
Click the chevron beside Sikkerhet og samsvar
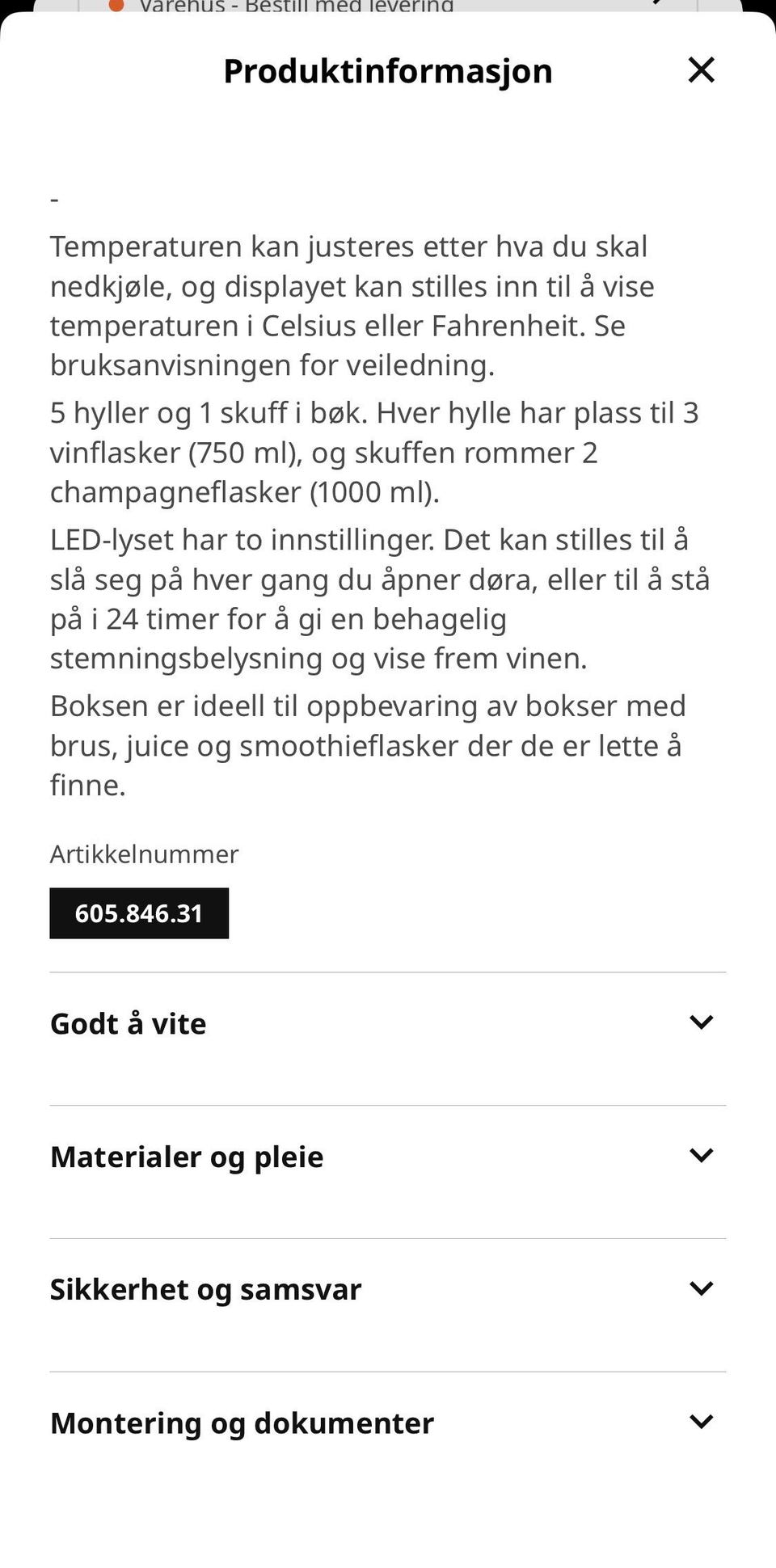tap(702, 1289)
